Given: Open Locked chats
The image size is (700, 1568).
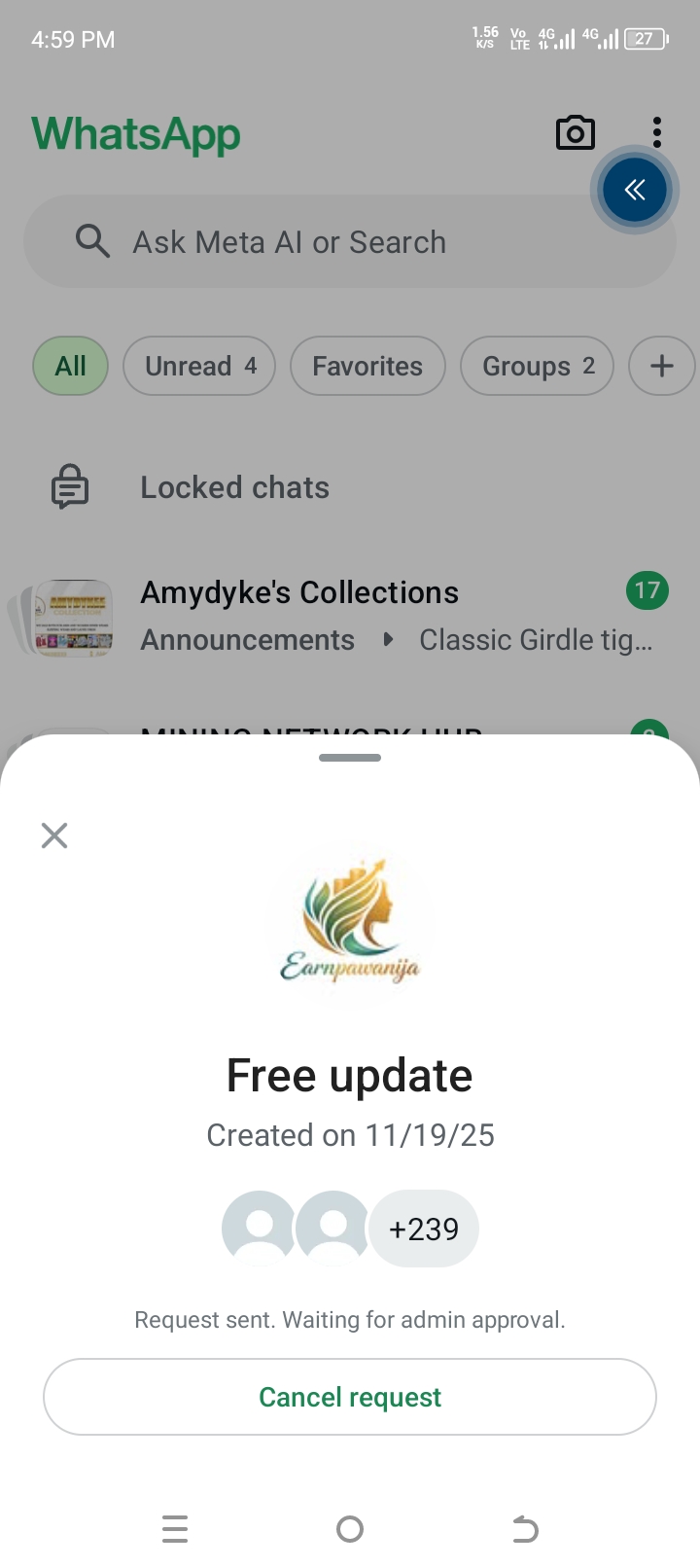Looking at the screenshot, I should [233, 487].
